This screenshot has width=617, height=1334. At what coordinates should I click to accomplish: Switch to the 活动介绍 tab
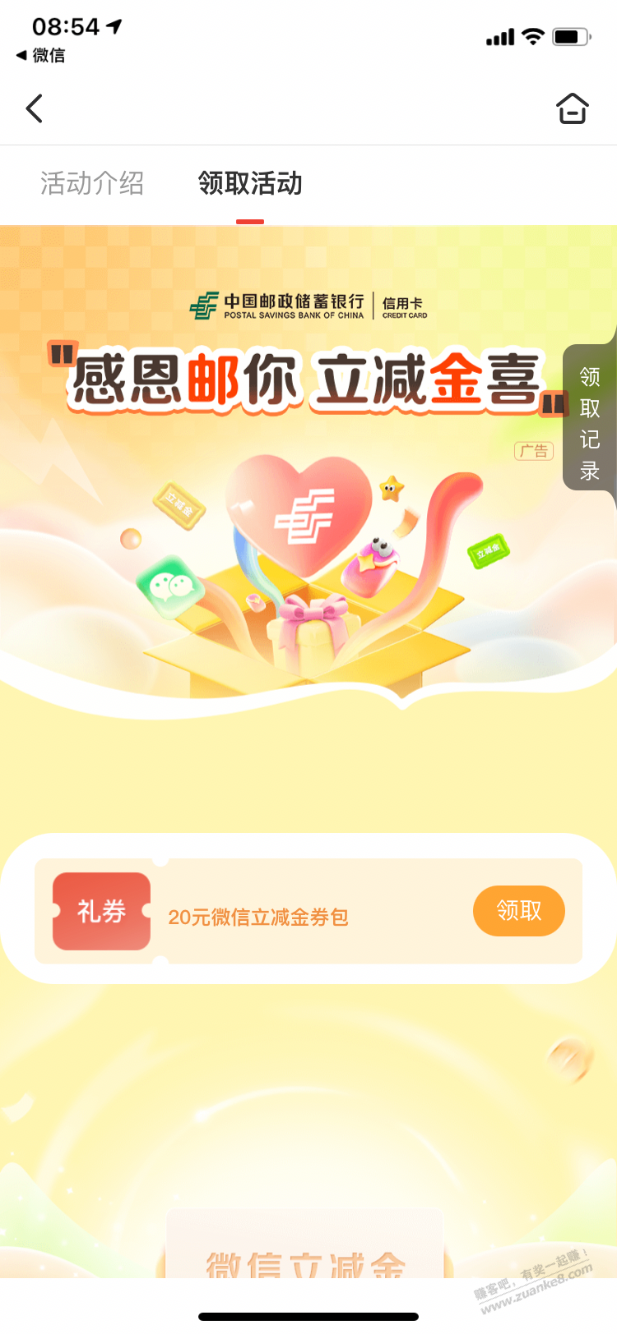click(92, 184)
